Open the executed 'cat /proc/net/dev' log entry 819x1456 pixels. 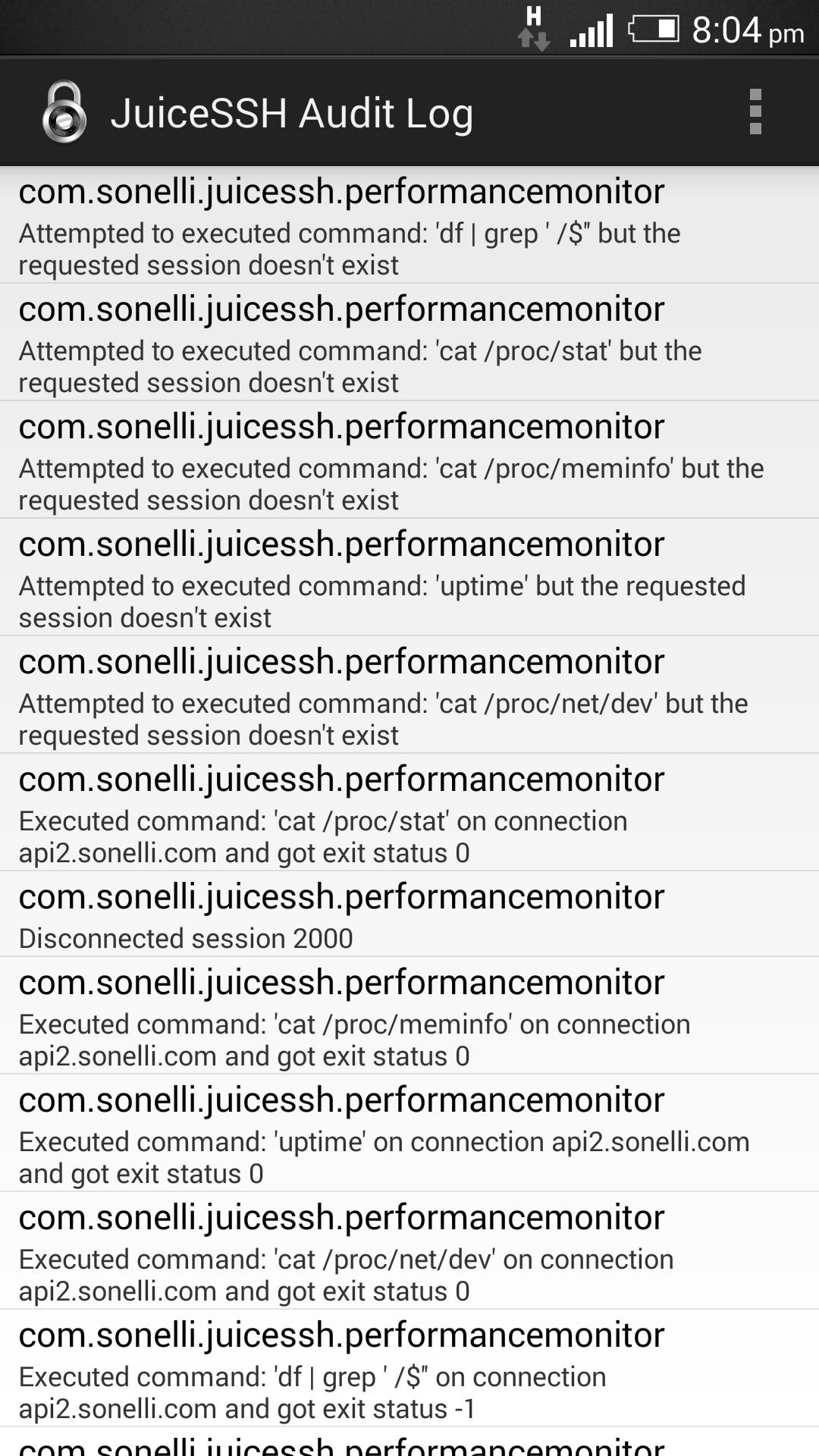pos(409,1250)
